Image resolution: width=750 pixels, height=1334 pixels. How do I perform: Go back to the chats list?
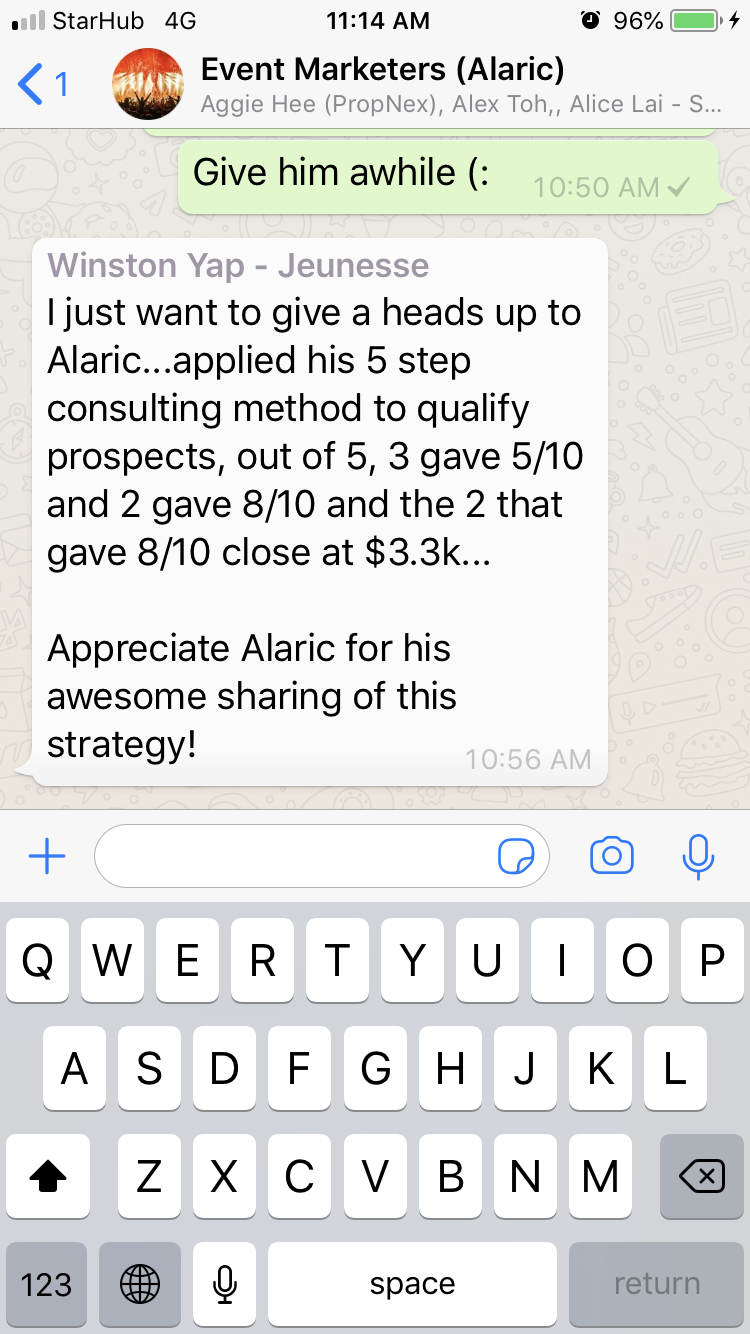click(x=42, y=85)
